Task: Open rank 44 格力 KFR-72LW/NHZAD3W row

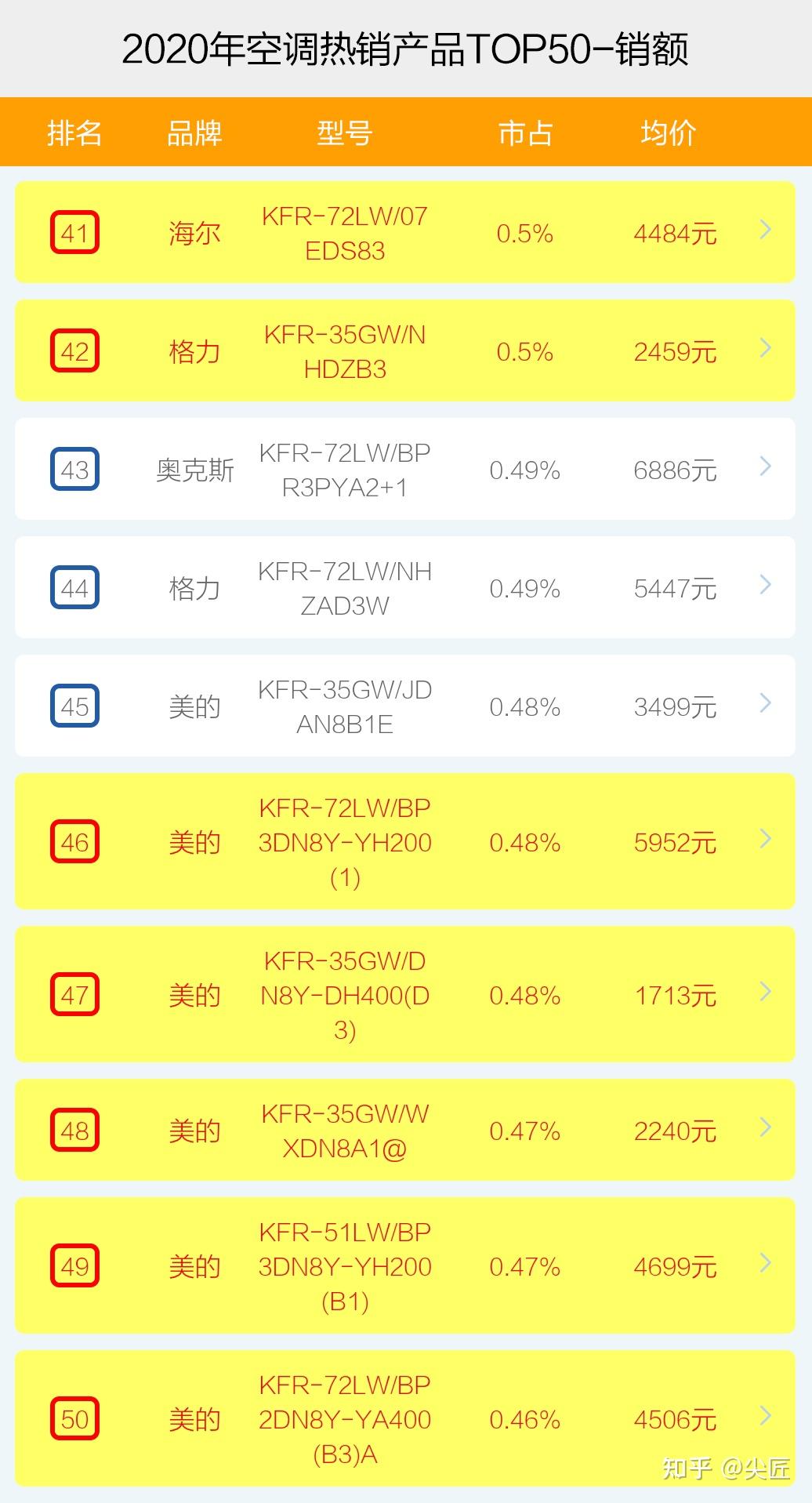Action: point(405,587)
